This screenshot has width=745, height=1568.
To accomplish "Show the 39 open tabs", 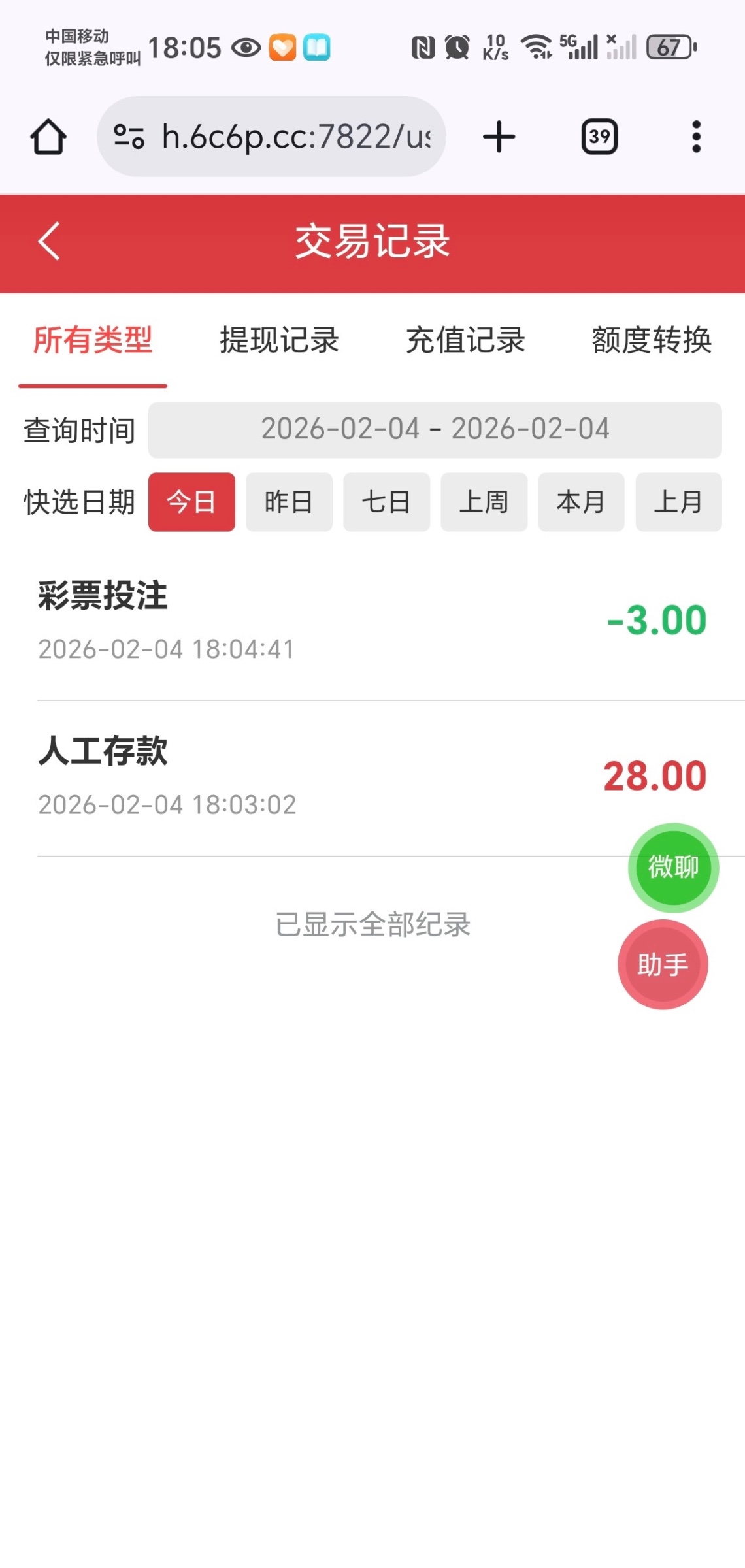I will pos(599,137).
